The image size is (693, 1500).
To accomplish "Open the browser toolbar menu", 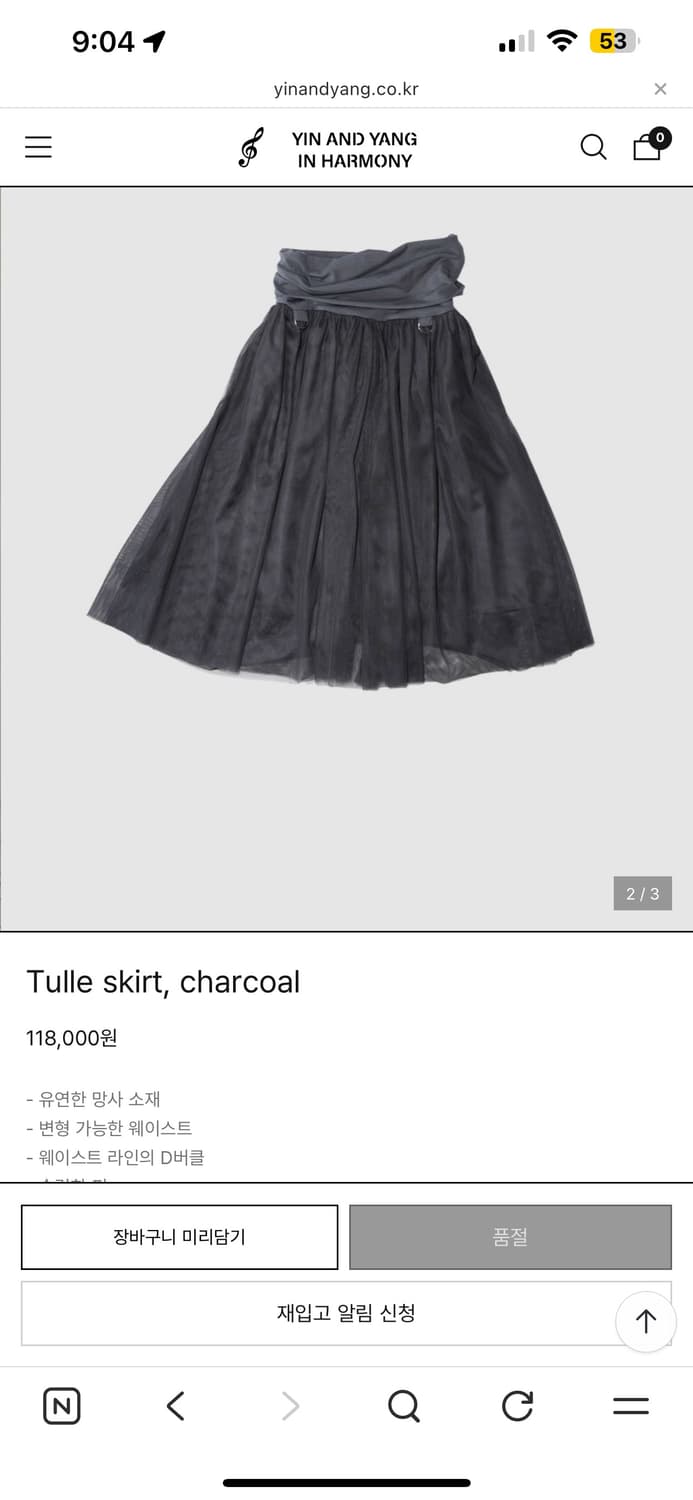I will (x=631, y=1407).
